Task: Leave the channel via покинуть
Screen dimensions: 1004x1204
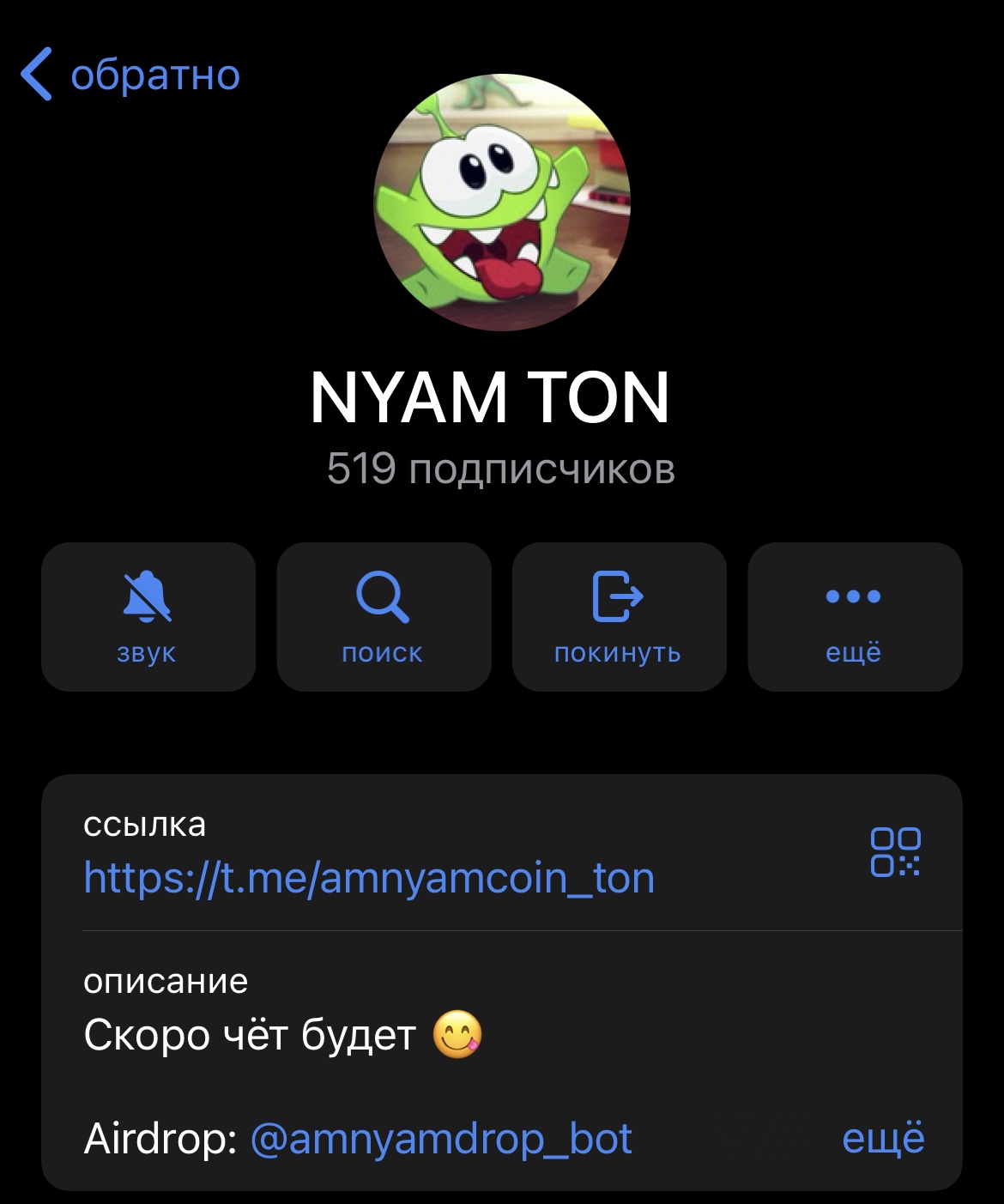Action: [x=619, y=616]
